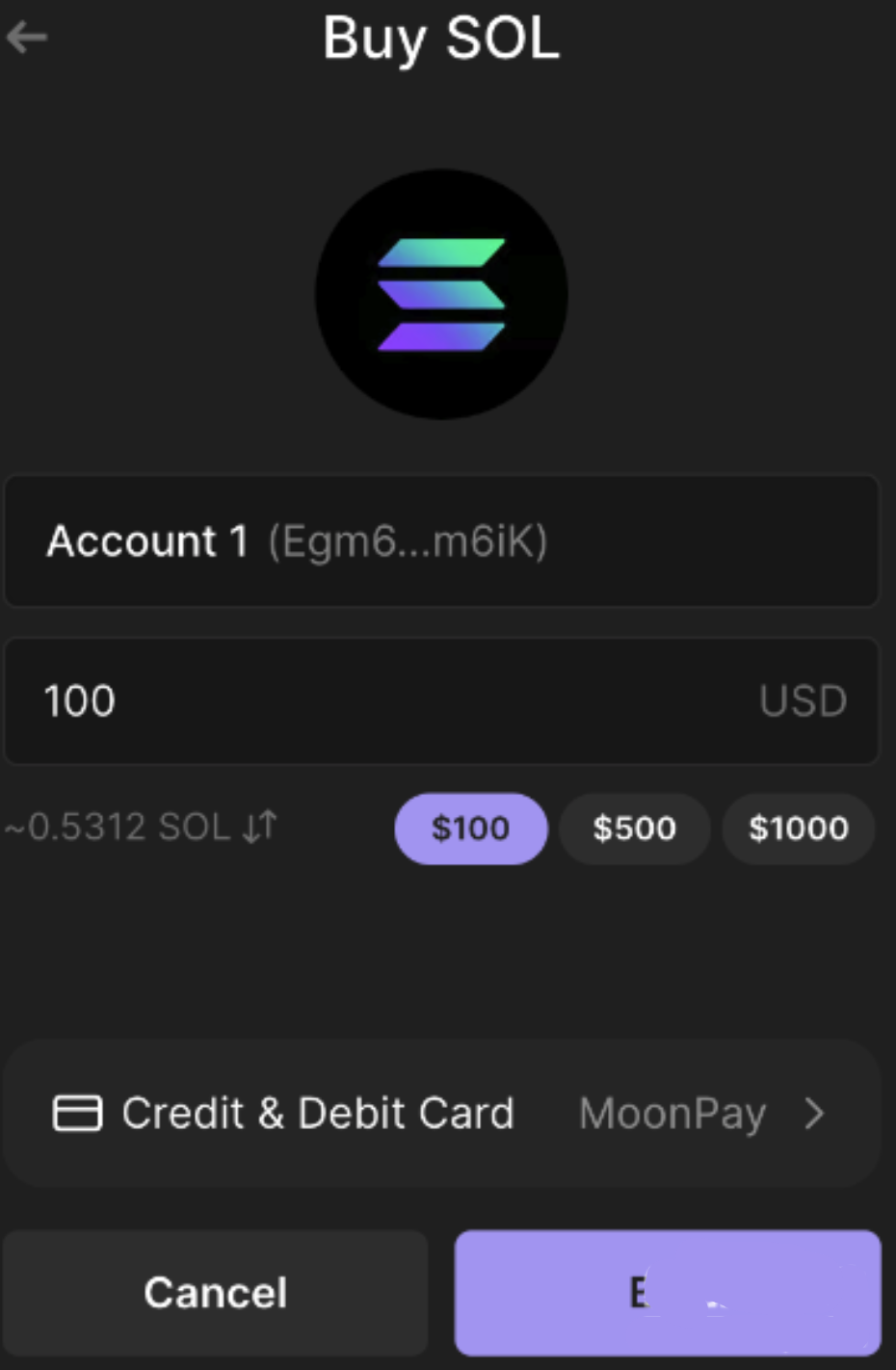896x1370 pixels.
Task: Tap the purple confirm purchase button
Action: tap(668, 1292)
